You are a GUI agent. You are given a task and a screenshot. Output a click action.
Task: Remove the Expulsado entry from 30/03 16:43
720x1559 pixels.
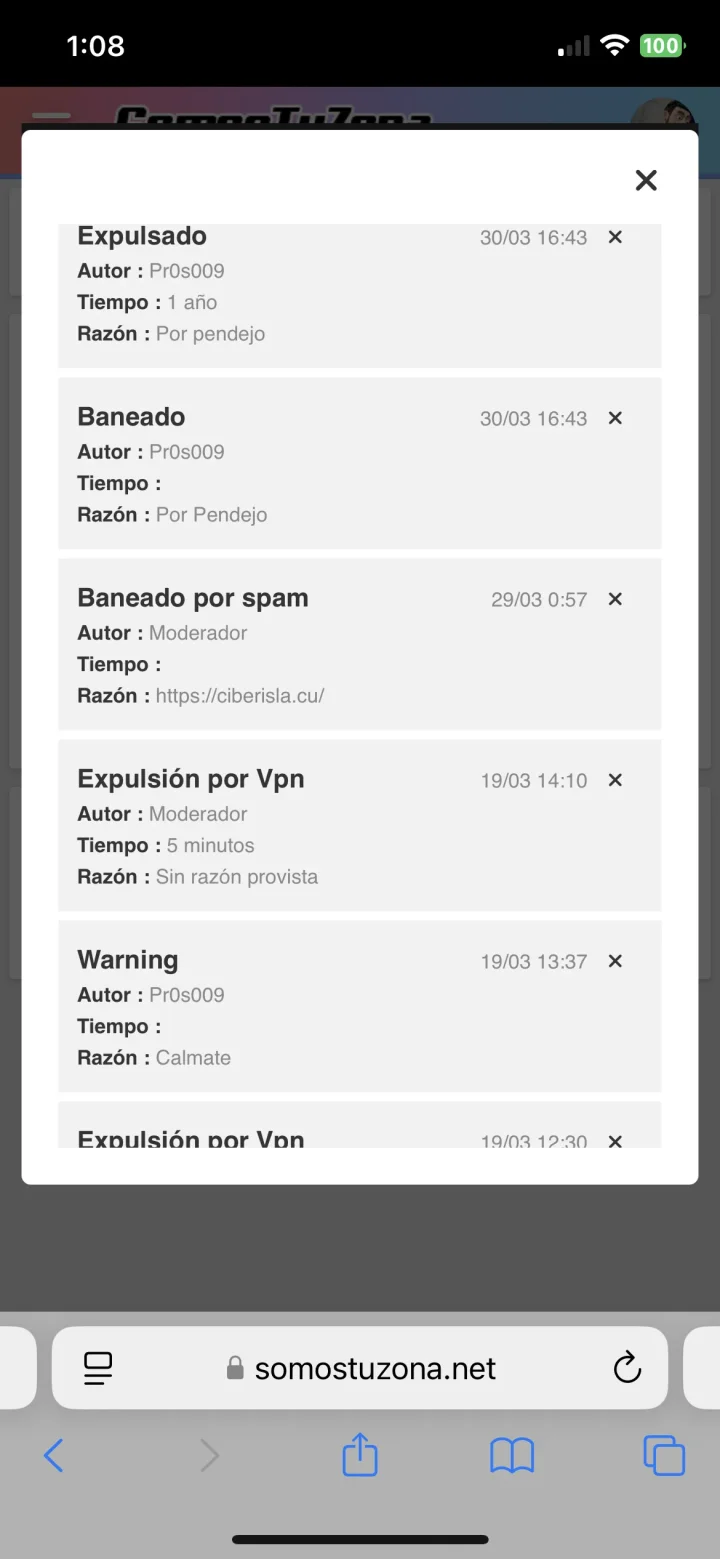[615, 237]
